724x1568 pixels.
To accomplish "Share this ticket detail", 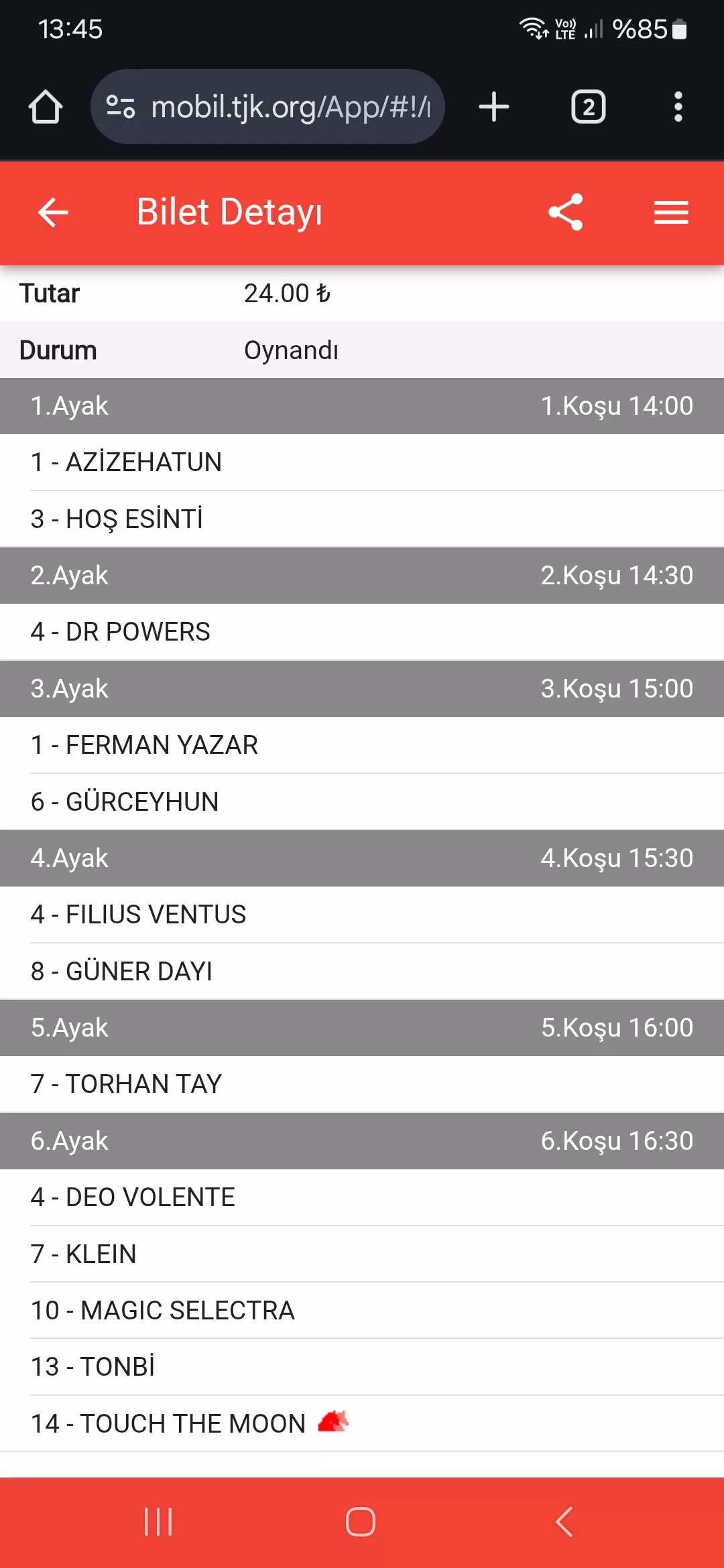I will click(x=566, y=212).
